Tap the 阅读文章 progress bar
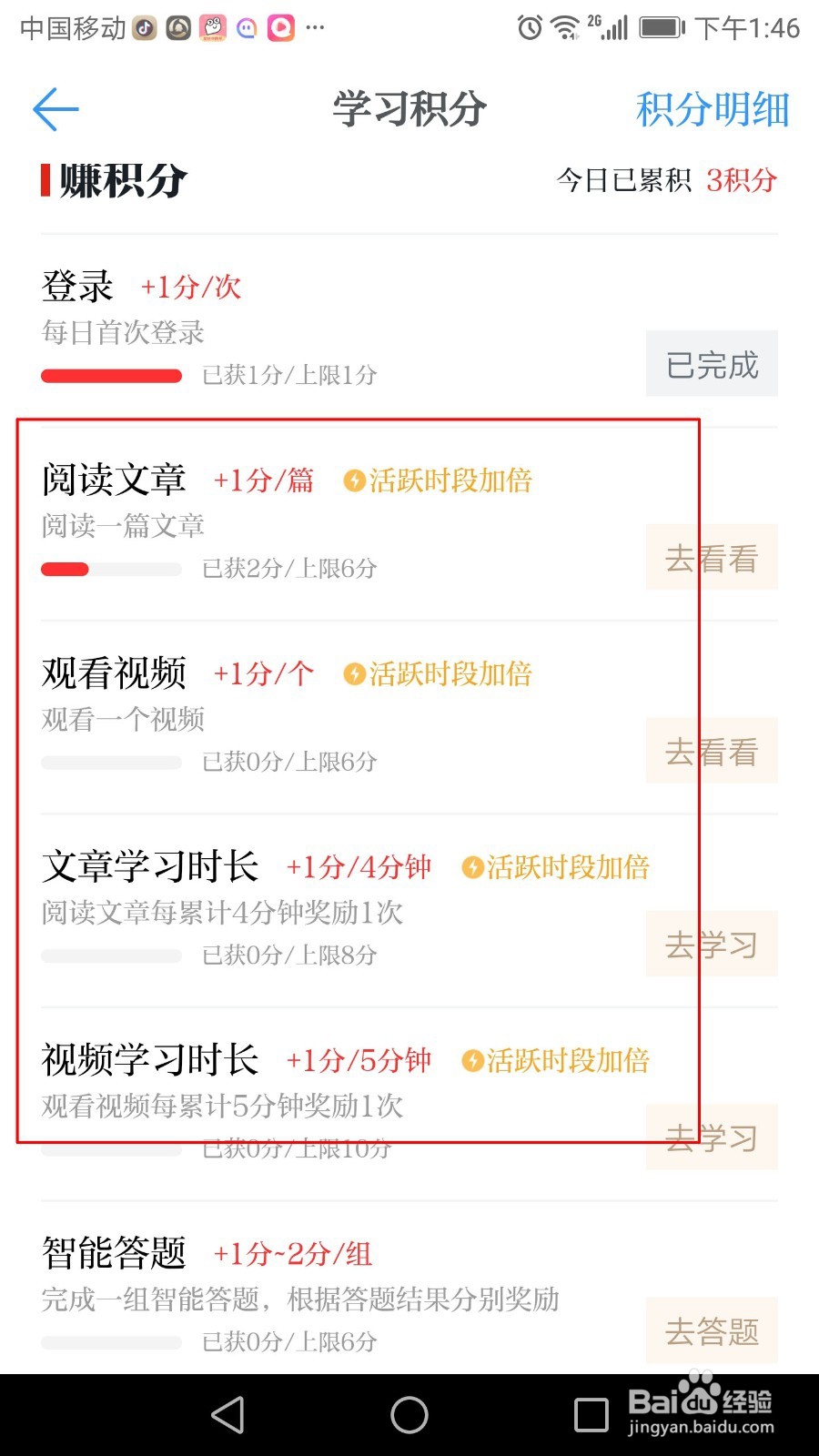 pos(111,568)
